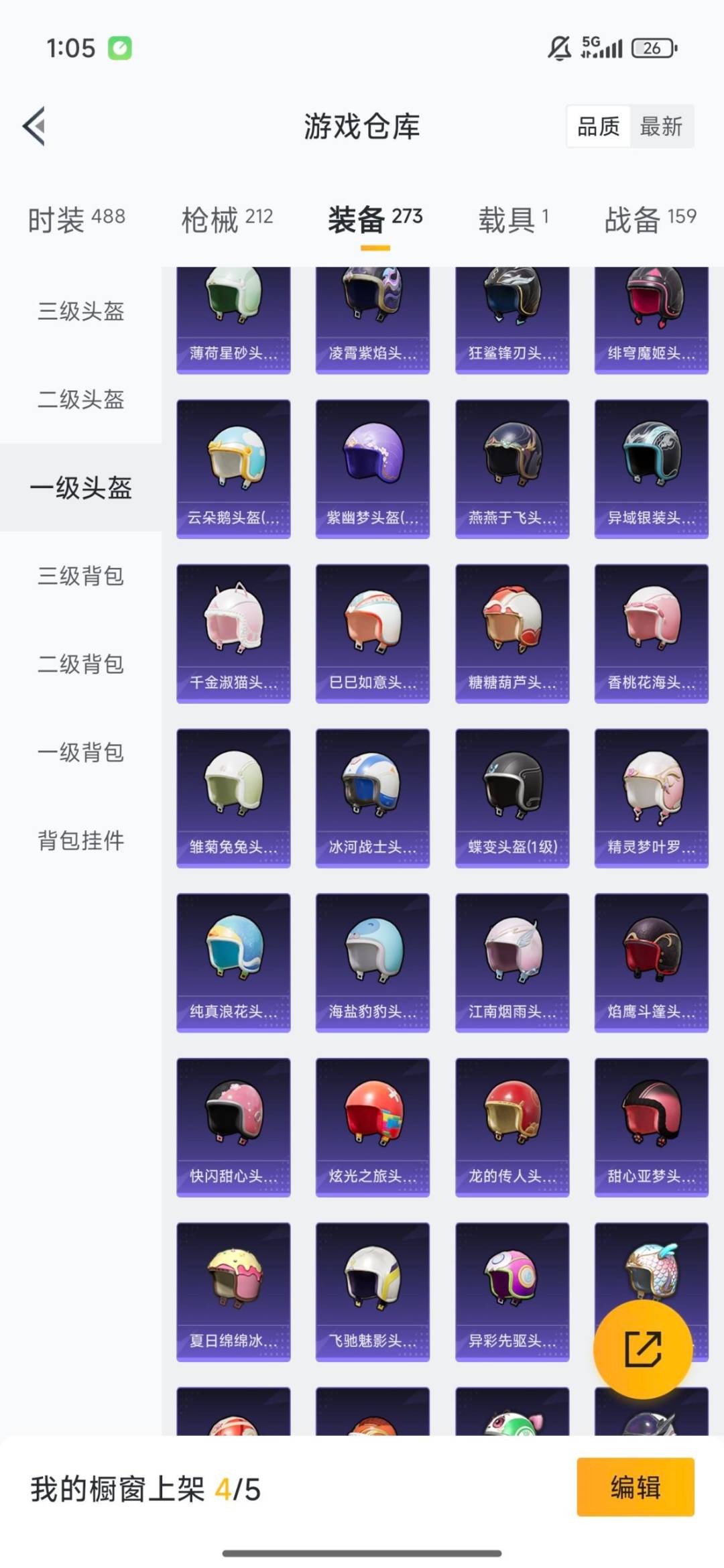Tap the battery indicator in status bar
724x1568 pixels.
[652, 48]
